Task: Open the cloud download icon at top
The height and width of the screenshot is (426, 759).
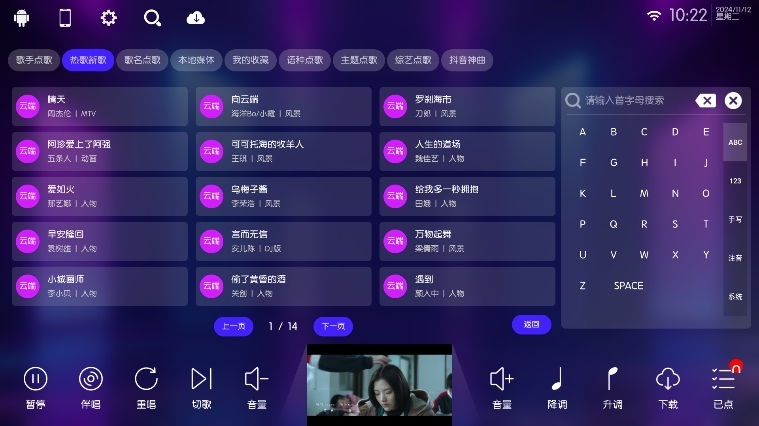Action: click(196, 17)
